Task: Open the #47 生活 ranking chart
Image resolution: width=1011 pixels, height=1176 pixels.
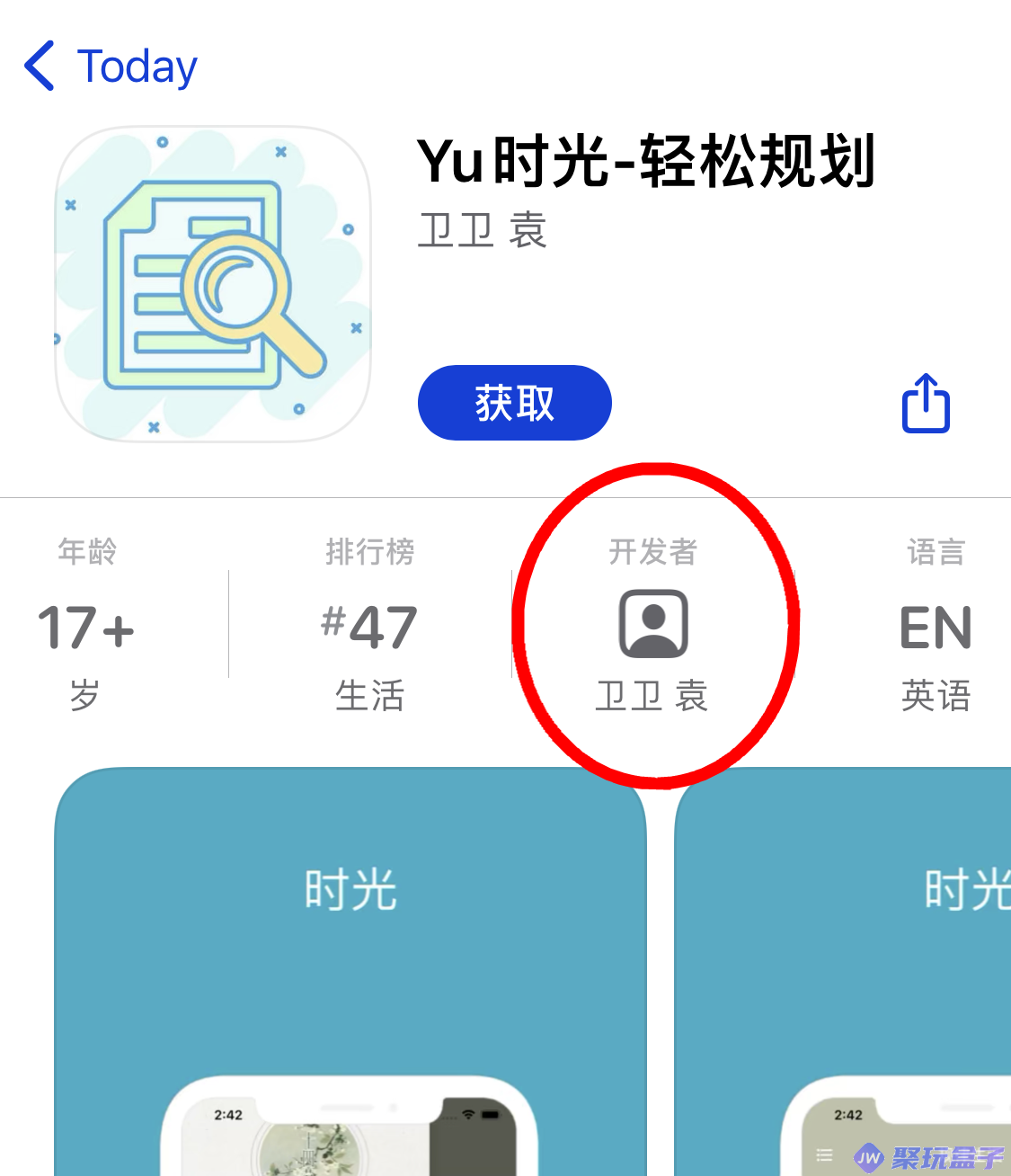Action: [369, 627]
